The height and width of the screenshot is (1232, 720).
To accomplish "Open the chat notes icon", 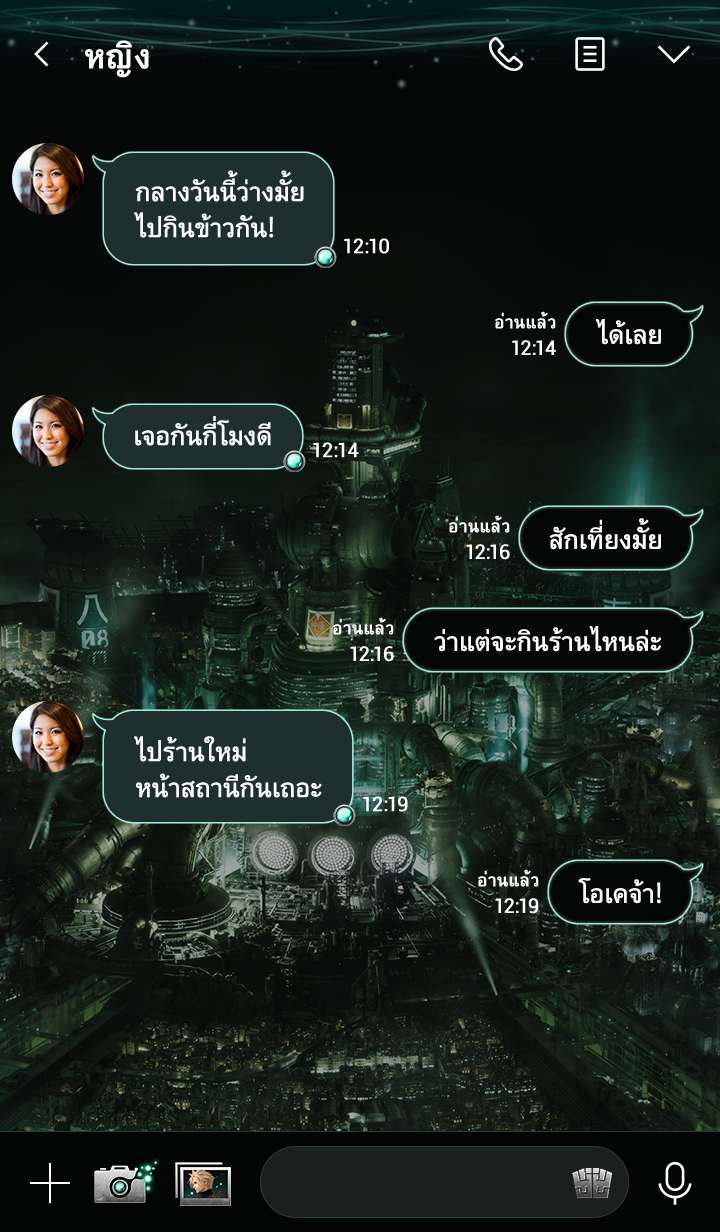I will click(x=590, y=55).
